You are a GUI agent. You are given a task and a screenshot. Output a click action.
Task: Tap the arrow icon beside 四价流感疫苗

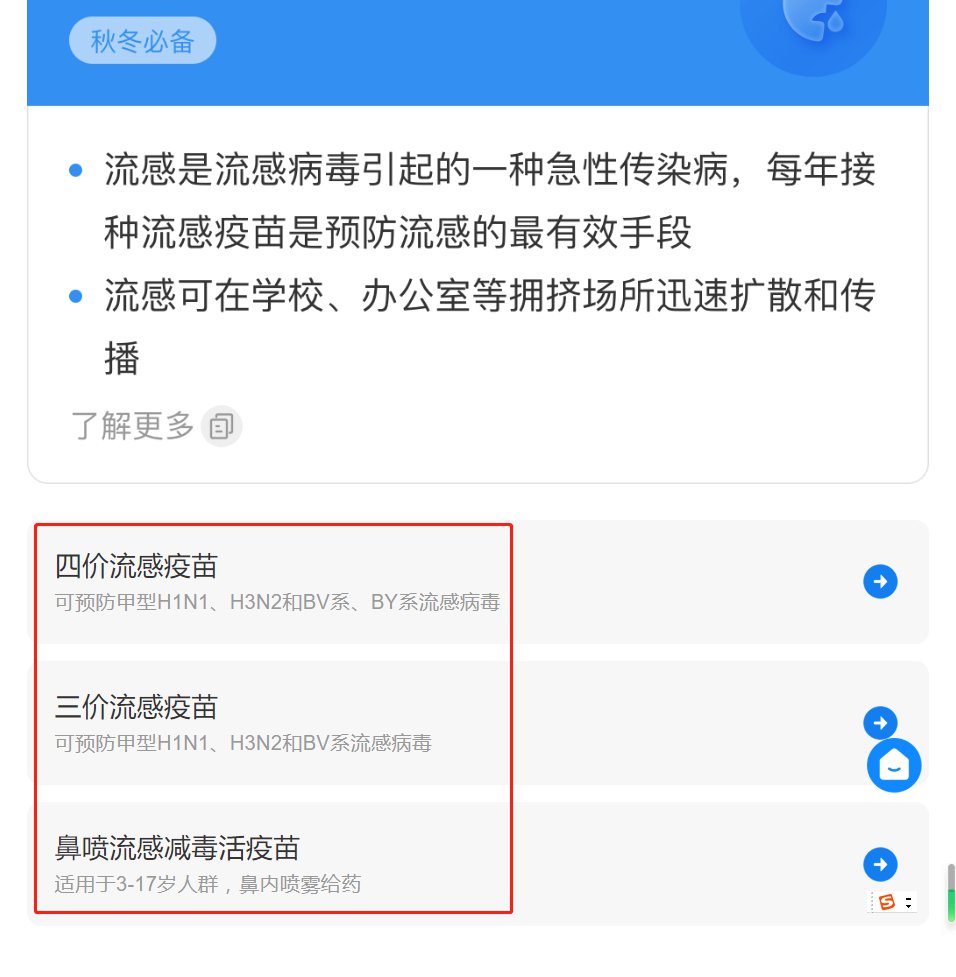(880, 581)
